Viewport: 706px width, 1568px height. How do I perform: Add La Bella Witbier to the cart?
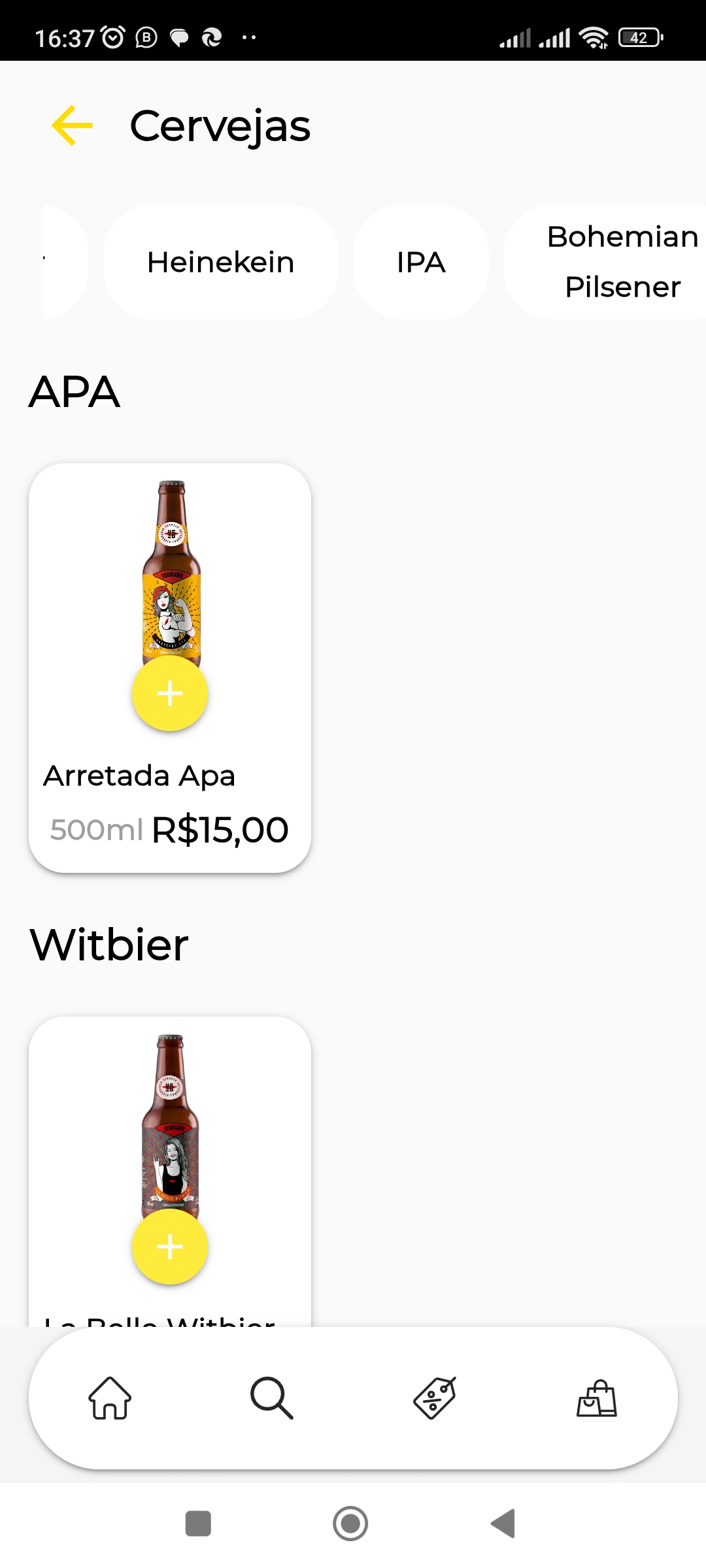point(170,1247)
